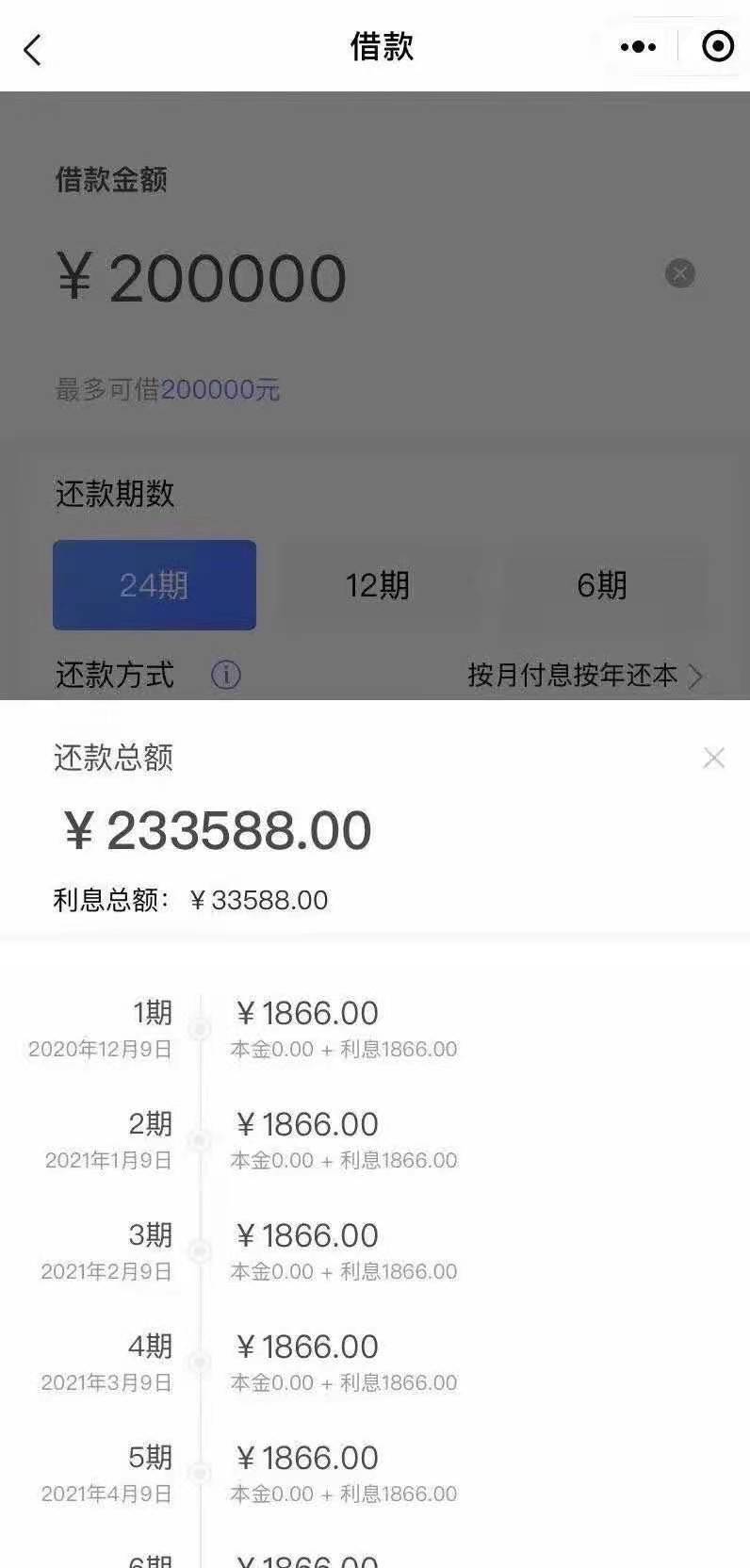Close the mini program with the circle button
The height and width of the screenshot is (1568, 750).
pos(717,46)
